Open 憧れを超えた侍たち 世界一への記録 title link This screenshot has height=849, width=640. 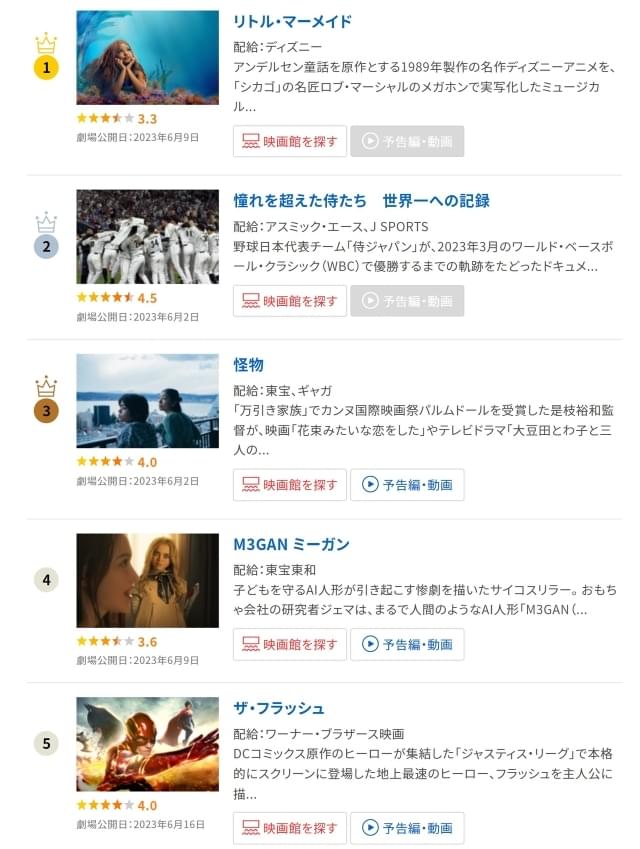click(x=361, y=200)
